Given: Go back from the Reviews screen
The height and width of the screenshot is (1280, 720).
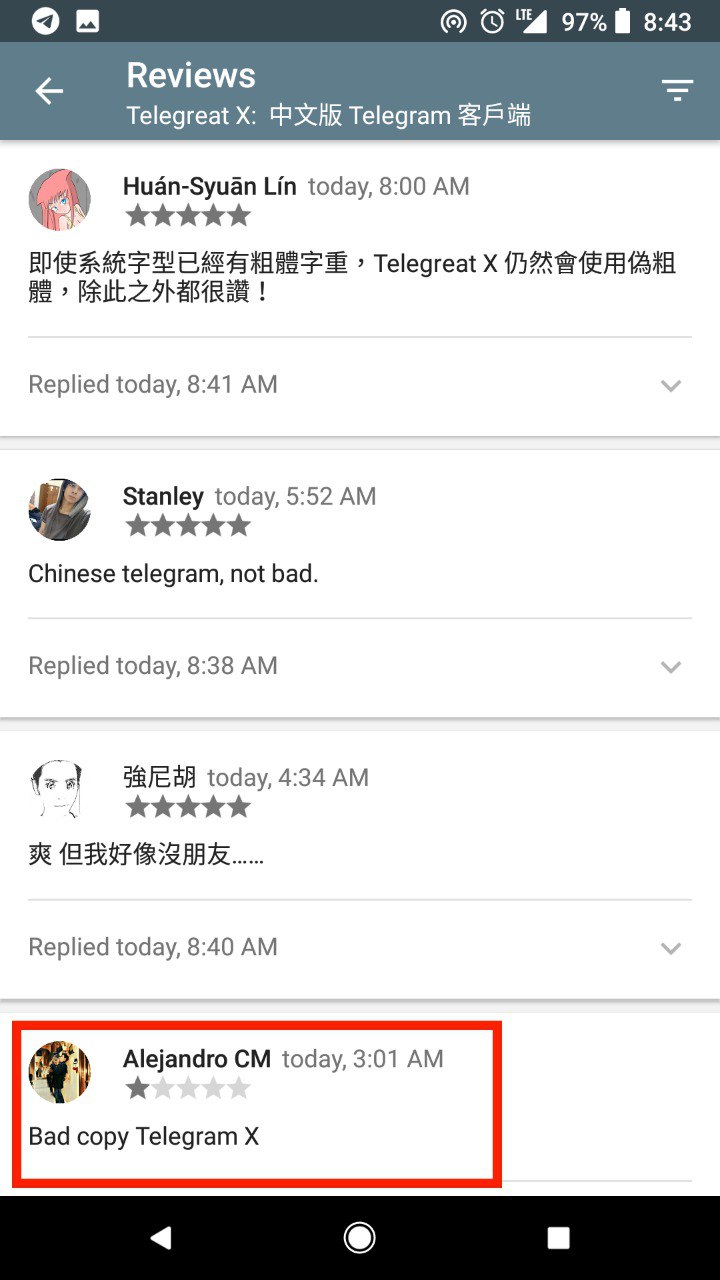Looking at the screenshot, I should click(49, 91).
